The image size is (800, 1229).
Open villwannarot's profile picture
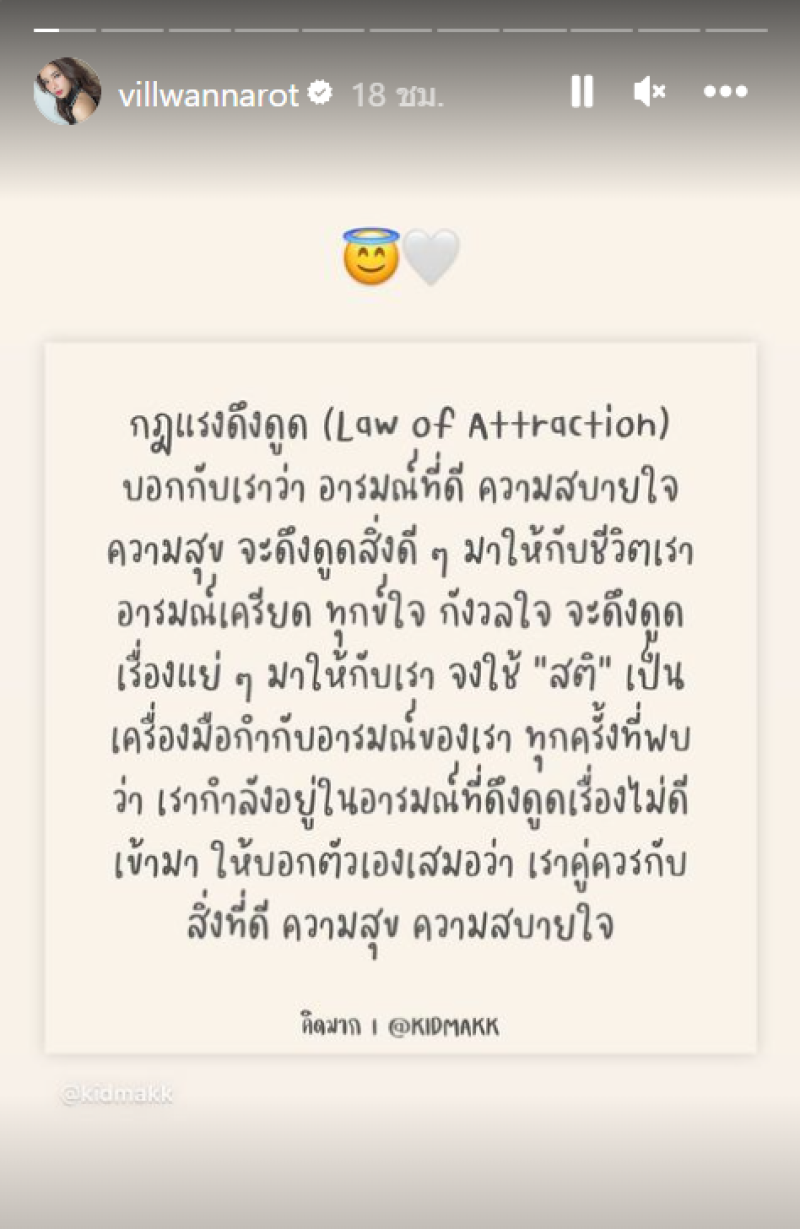tap(67, 92)
